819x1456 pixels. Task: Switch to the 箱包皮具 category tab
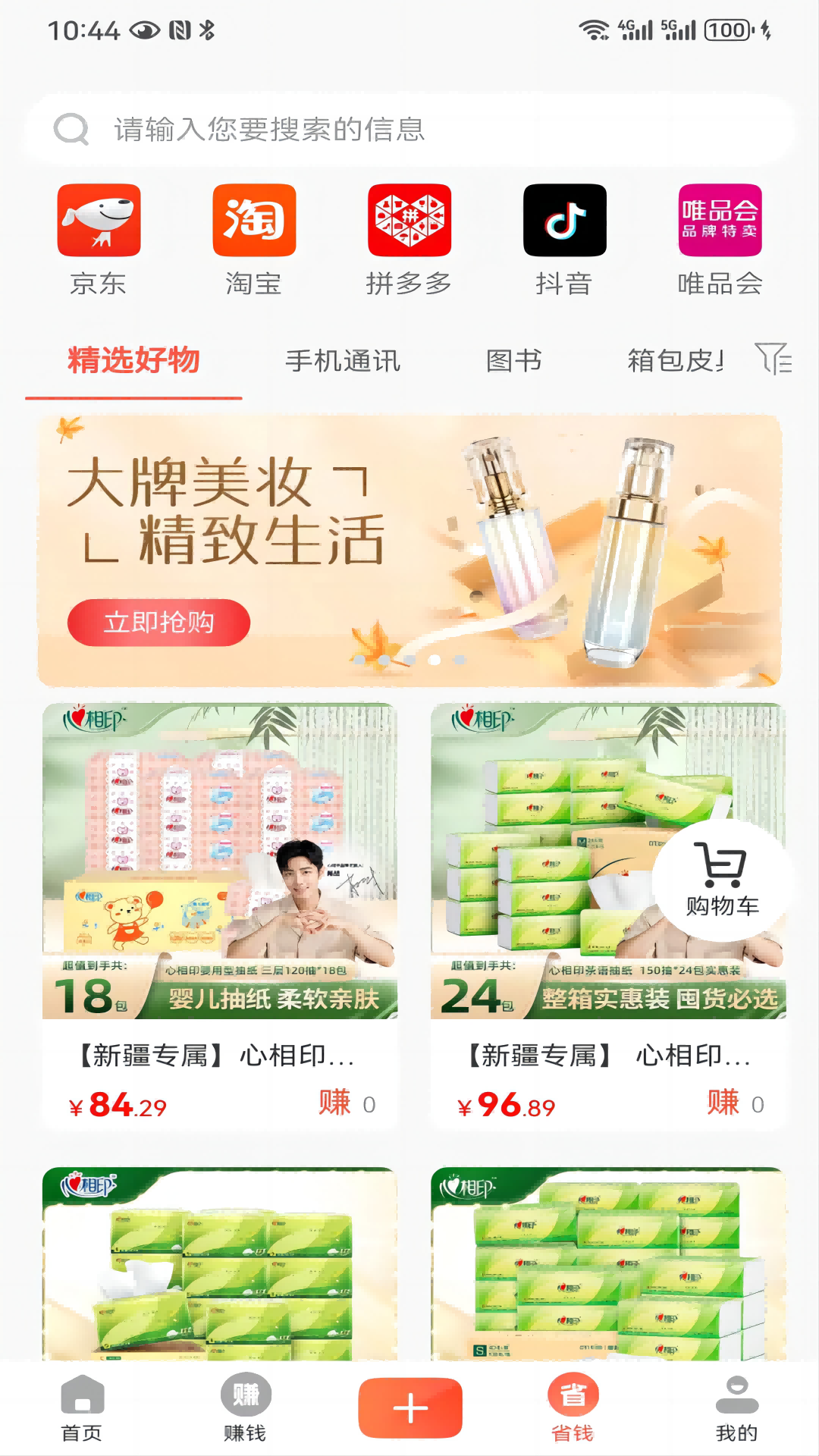(x=675, y=361)
